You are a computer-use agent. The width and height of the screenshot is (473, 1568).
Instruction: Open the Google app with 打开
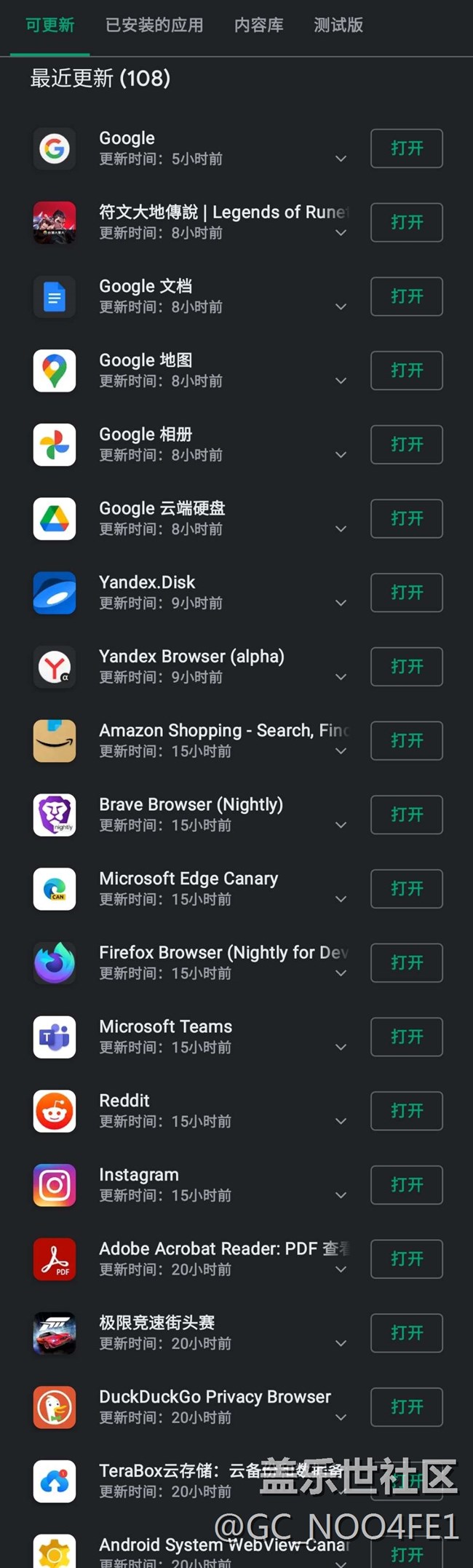(x=406, y=149)
